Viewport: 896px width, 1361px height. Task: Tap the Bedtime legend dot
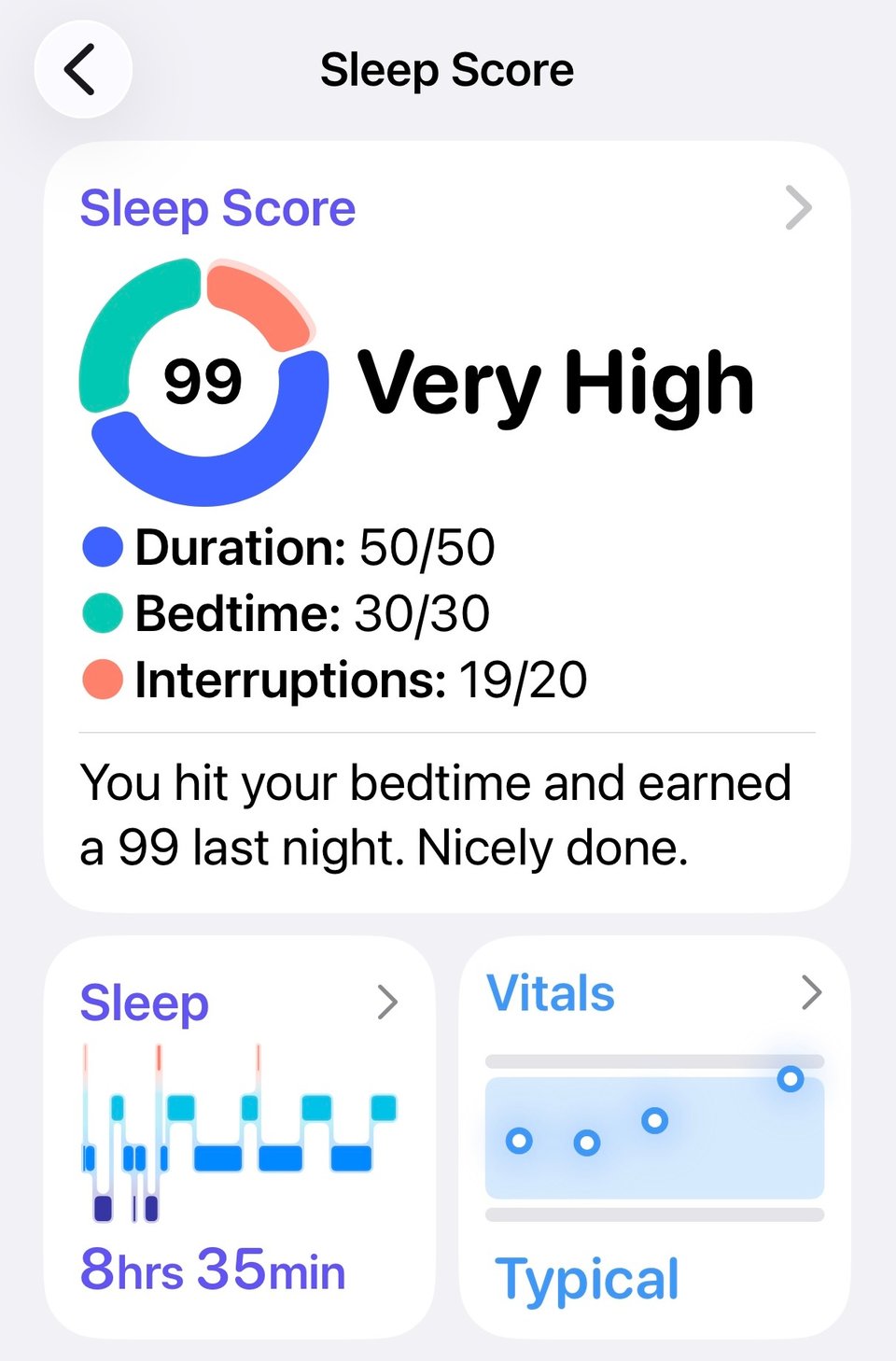point(102,613)
